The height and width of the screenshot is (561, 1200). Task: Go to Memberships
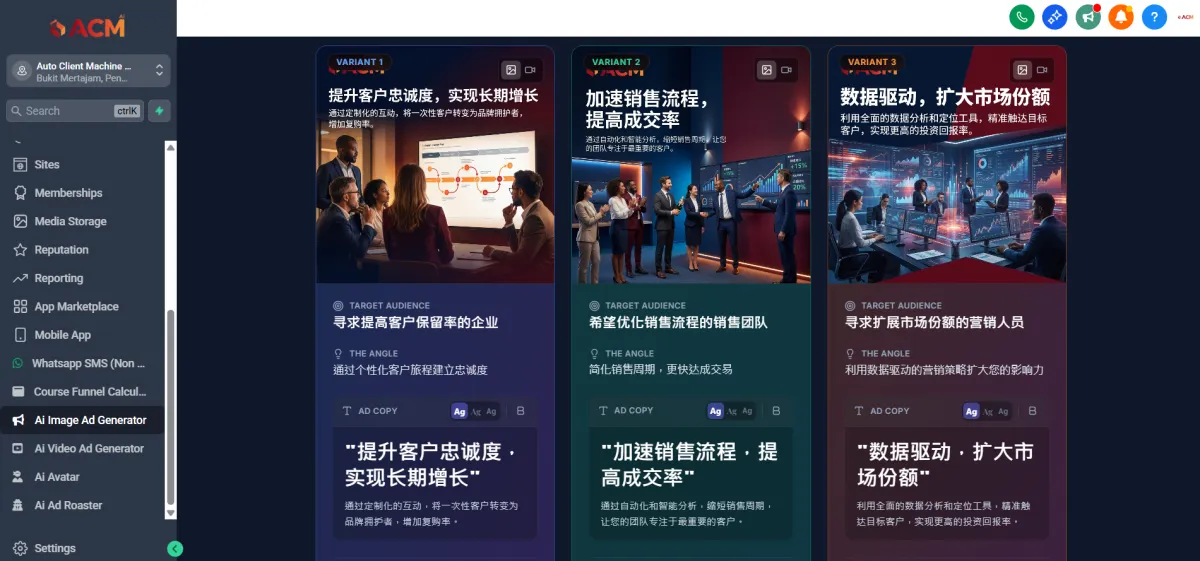(68, 193)
